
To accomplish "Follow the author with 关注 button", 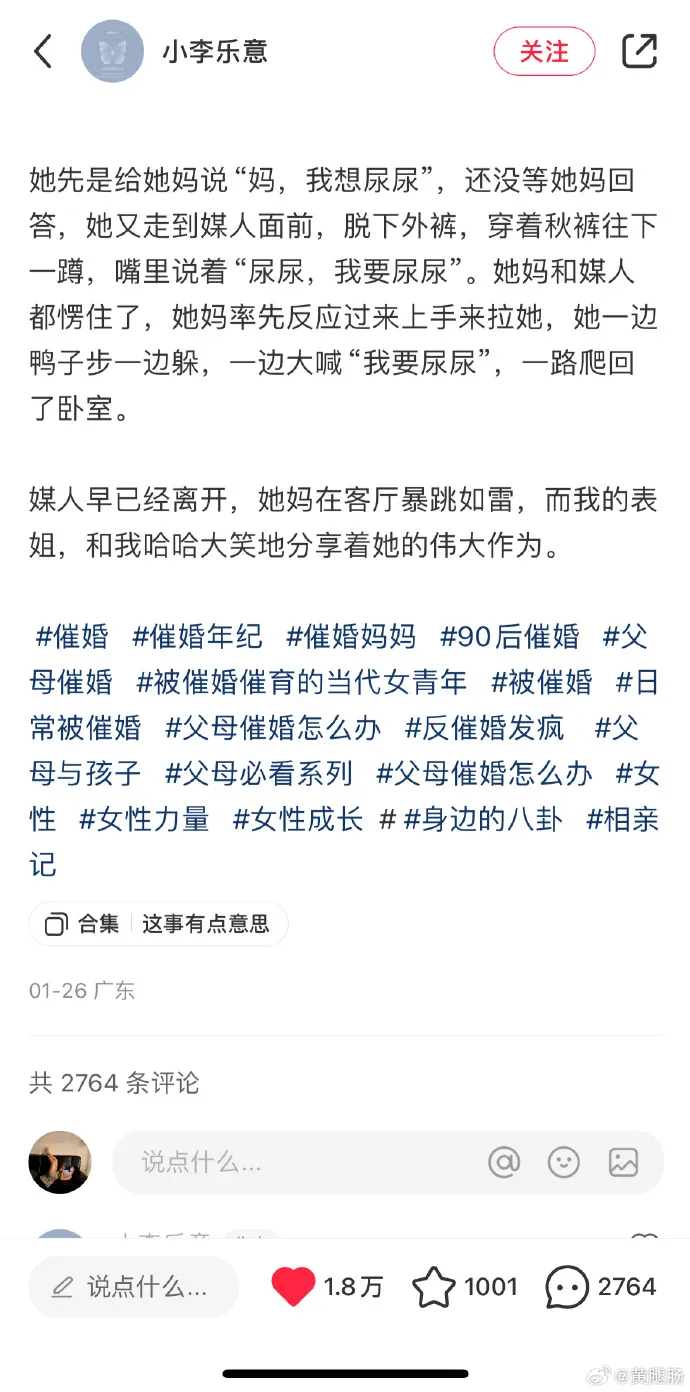I will point(544,51).
